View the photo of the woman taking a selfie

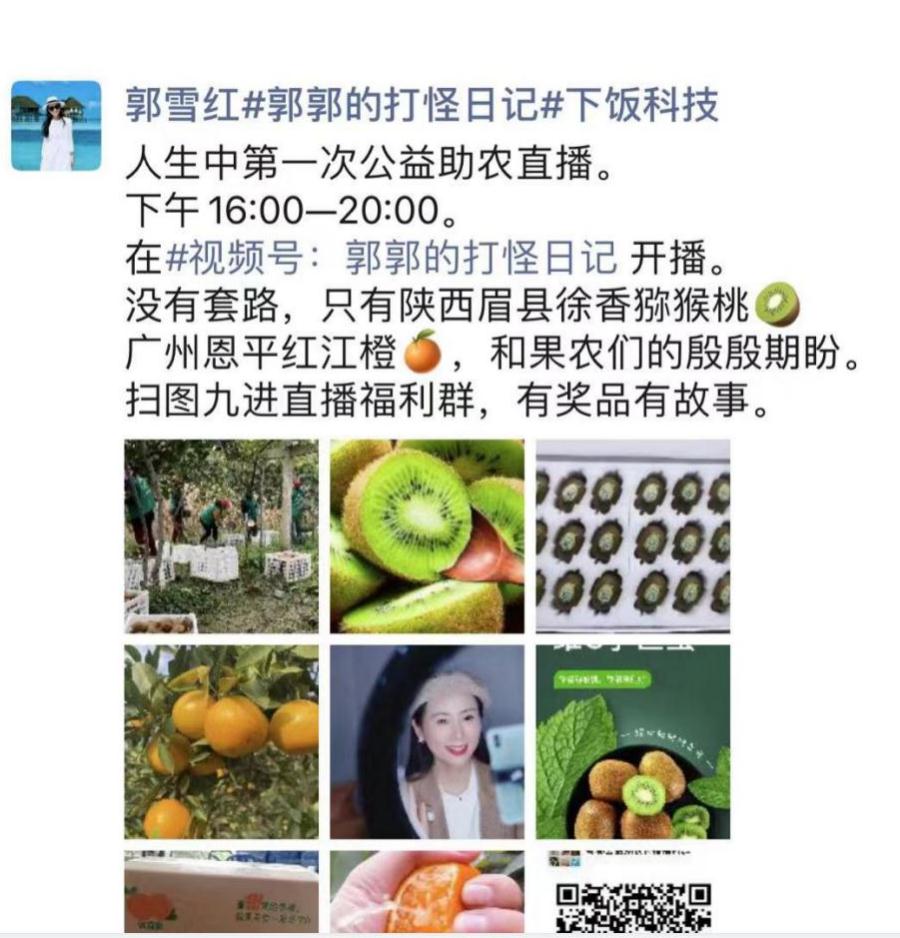[427, 741]
